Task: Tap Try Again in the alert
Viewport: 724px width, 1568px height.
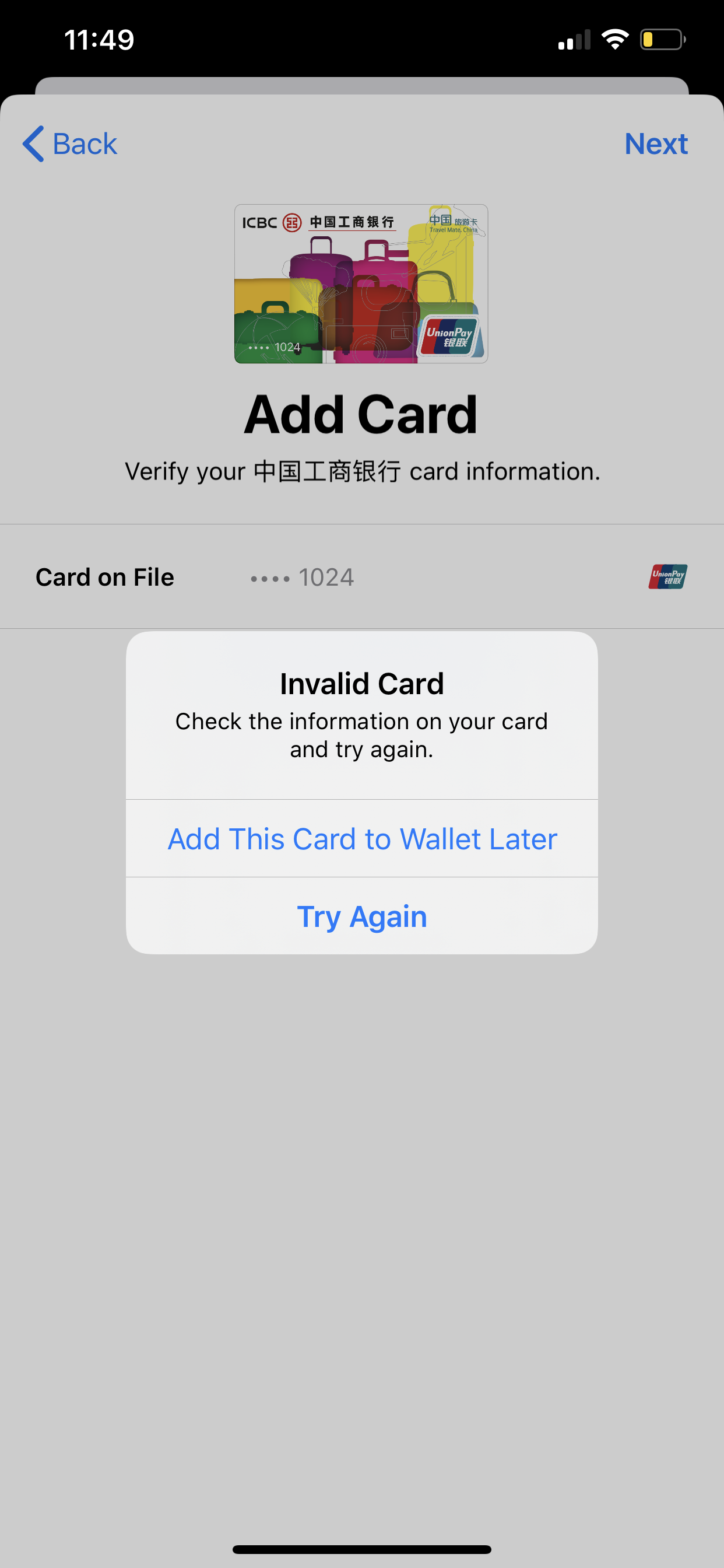Action: click(x=362, y=916)
